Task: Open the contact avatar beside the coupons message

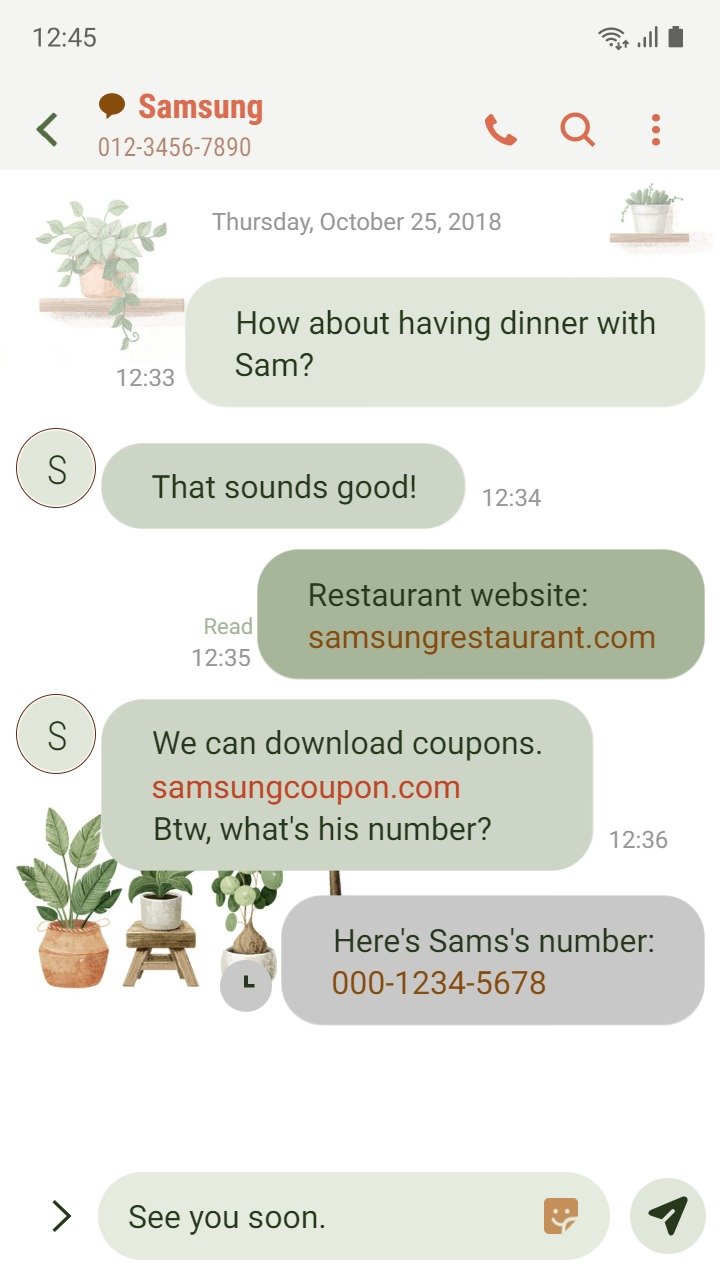Action: (56, 735)
